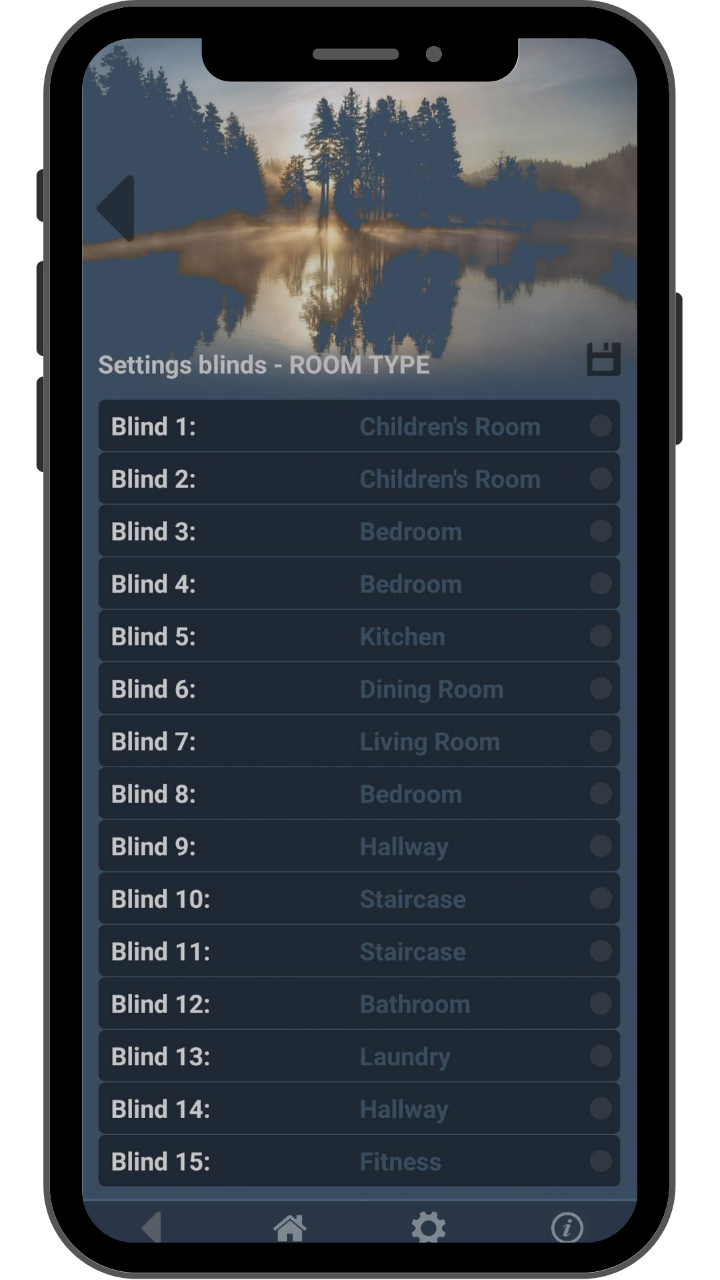The height and width of the screenshot is (1280, 720).
Task: Open Blind 15 Fitness row
Action: point(359,1161)
